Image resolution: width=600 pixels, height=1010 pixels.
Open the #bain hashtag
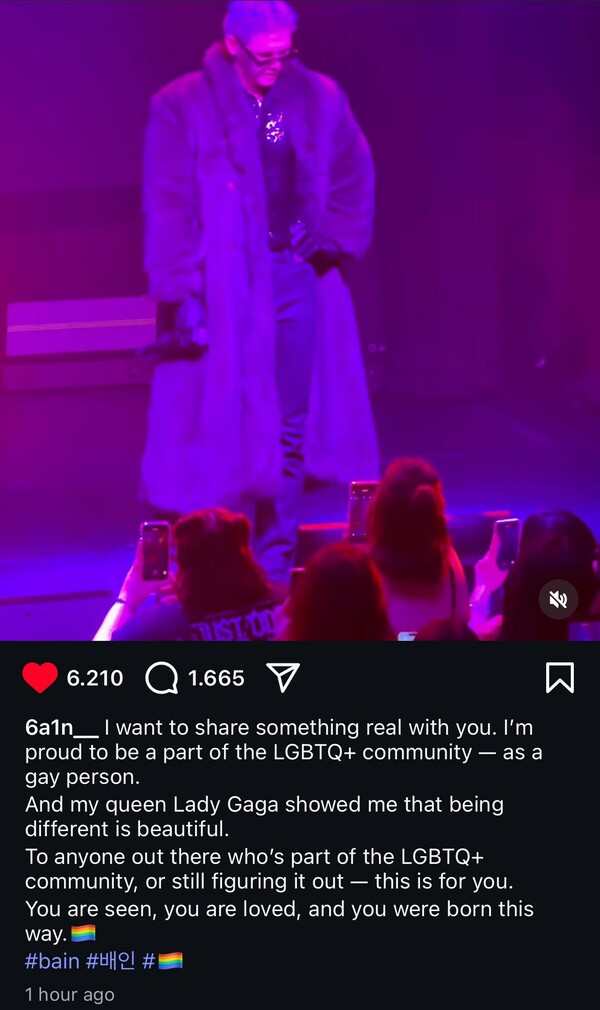52,961
